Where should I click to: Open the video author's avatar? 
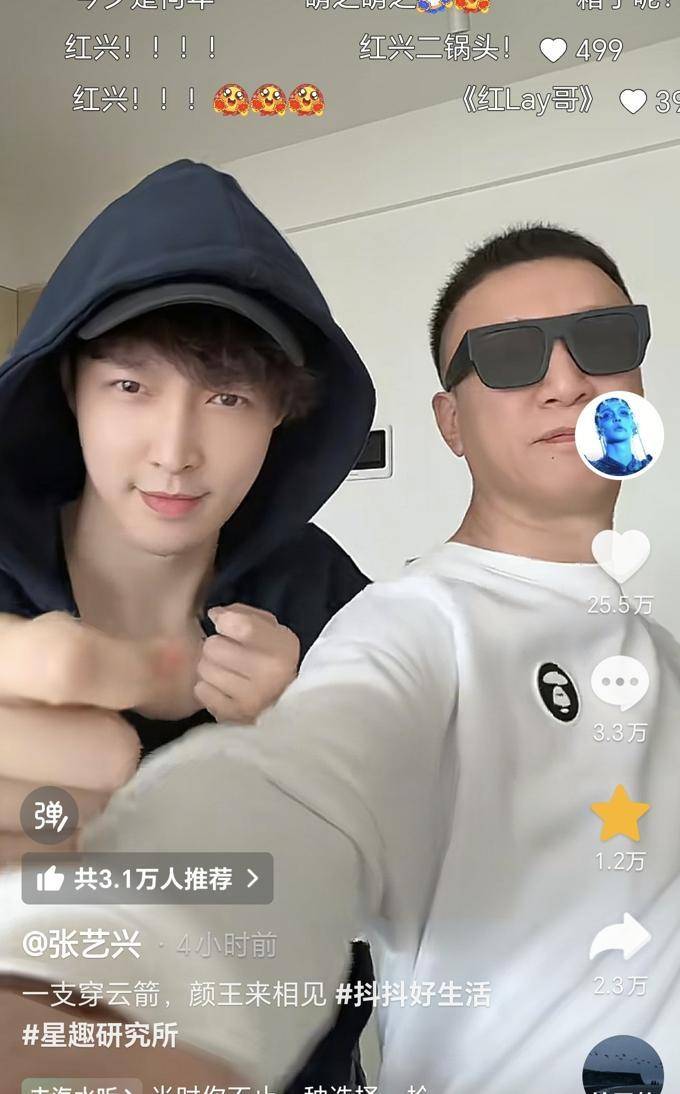click(619, 435)
